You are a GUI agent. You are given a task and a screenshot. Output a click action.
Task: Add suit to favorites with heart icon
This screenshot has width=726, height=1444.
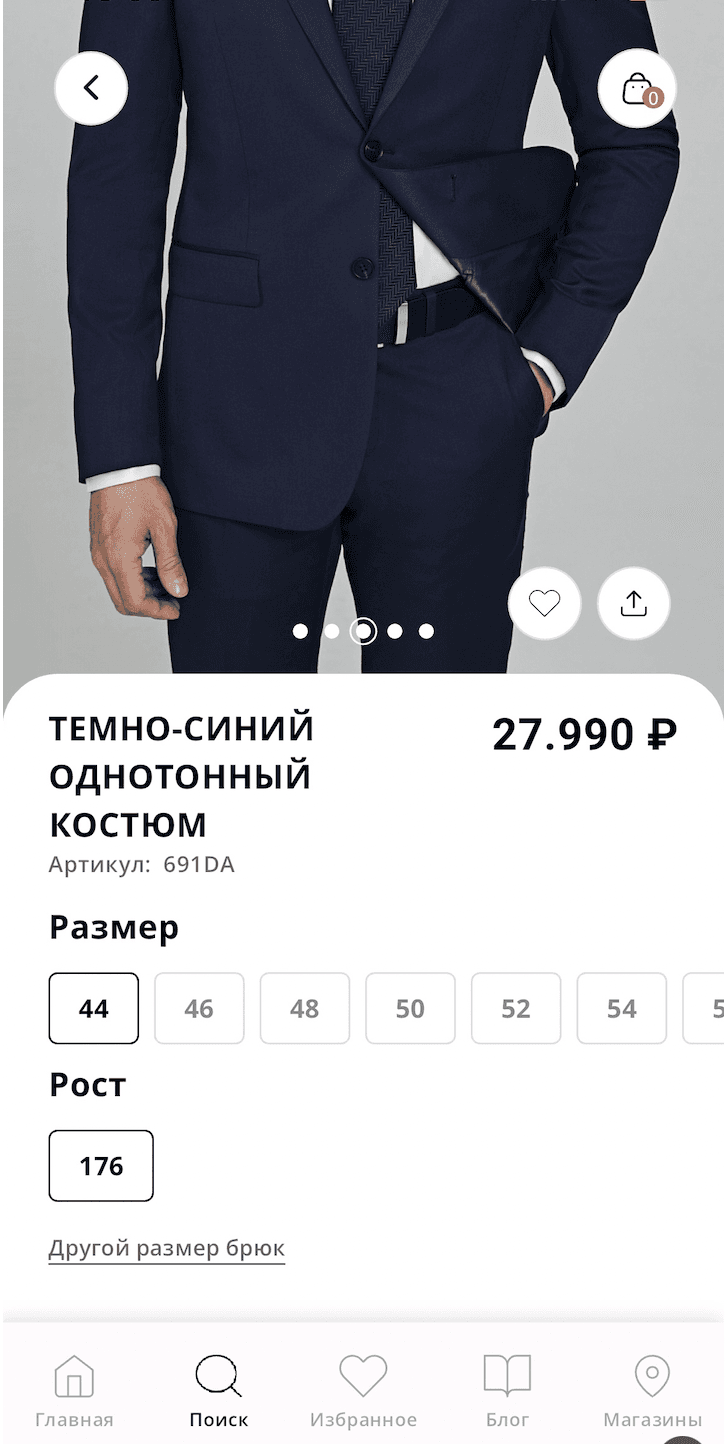tap(544, 603)
